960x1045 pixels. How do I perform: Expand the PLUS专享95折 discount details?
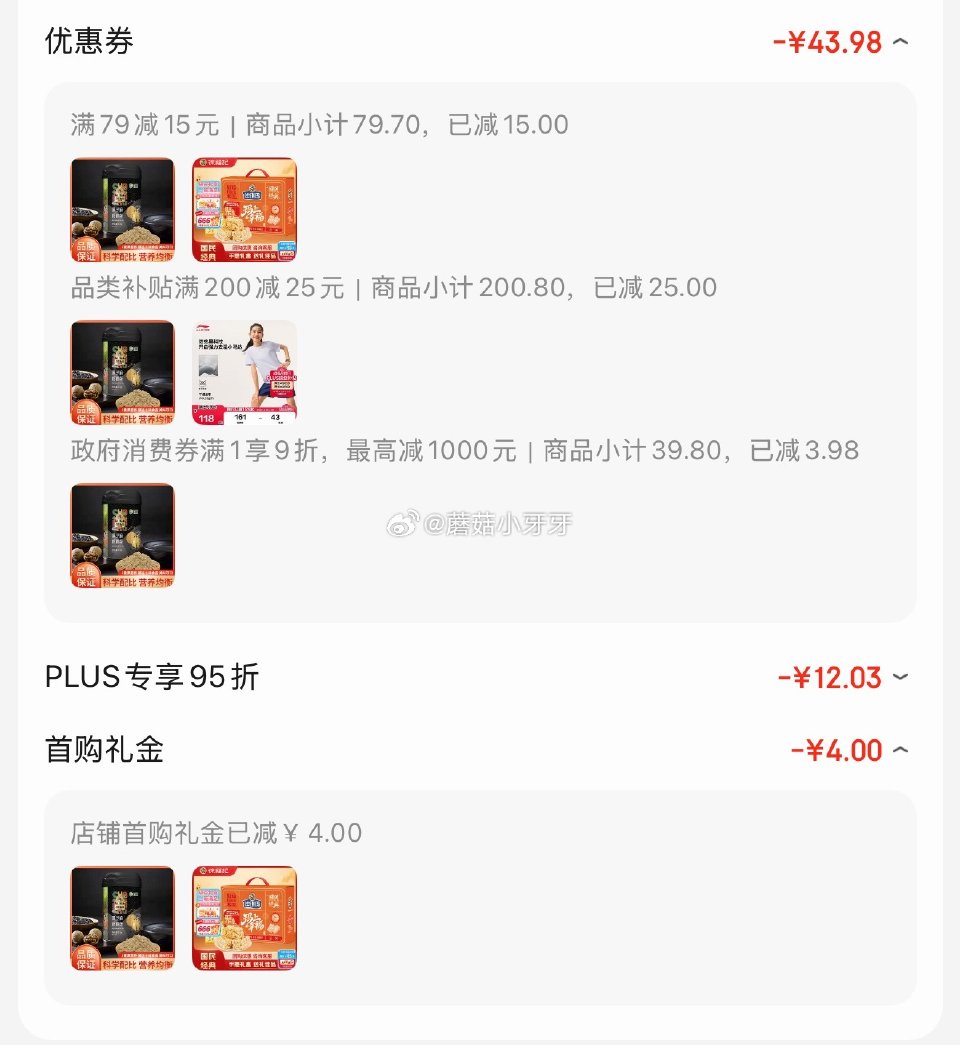[901, 677]
